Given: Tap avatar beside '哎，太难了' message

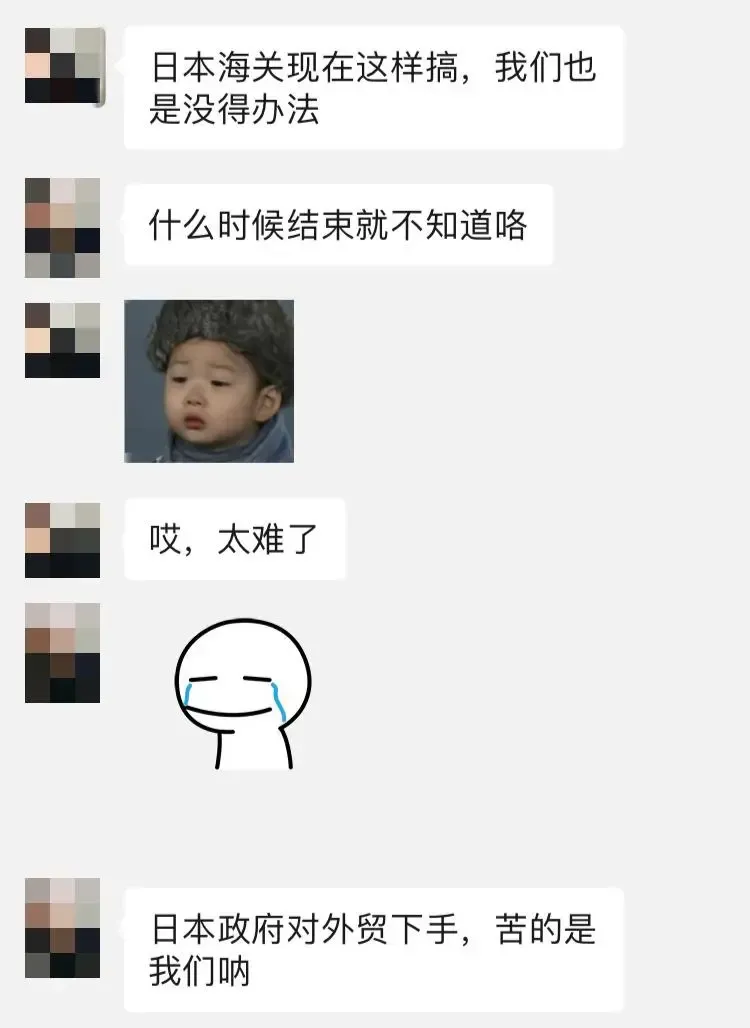Looking at the screenshot, I should pos(63,540).
